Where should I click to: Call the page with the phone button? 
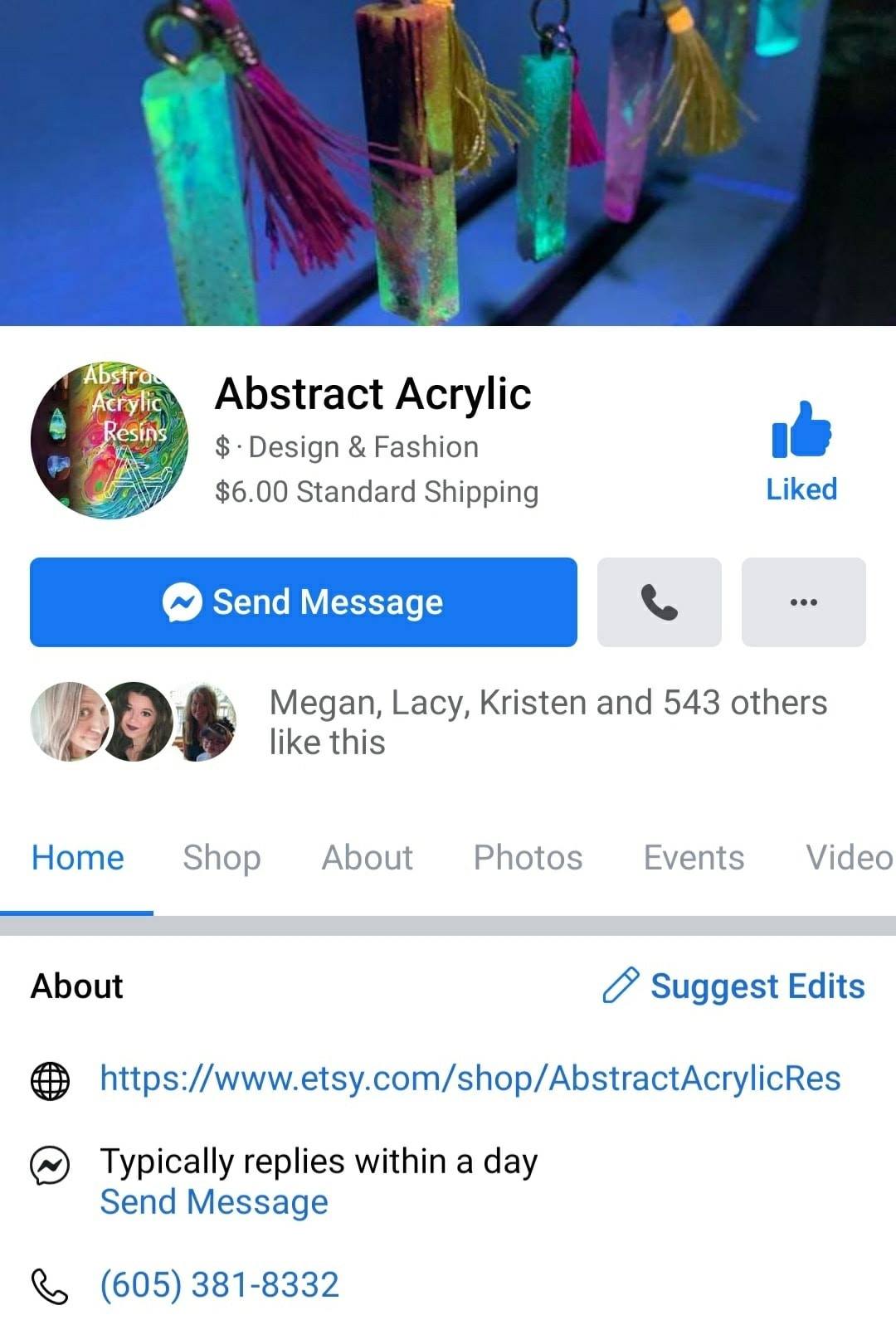tap(659, 602)
